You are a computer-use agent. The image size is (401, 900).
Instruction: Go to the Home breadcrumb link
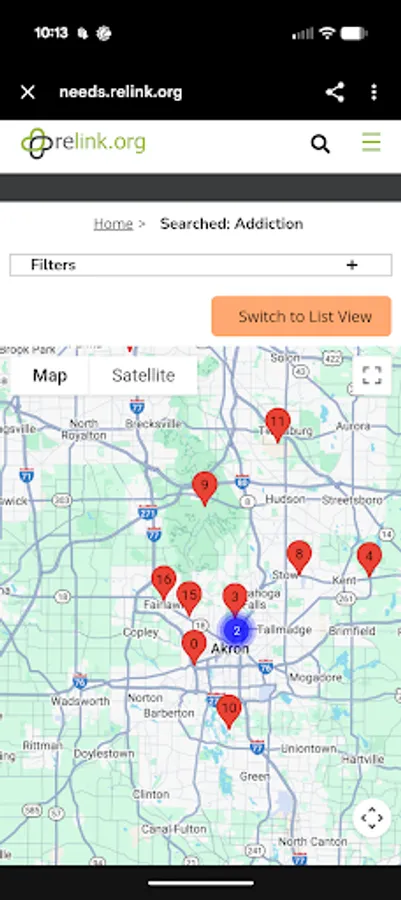tap(113, 224)
